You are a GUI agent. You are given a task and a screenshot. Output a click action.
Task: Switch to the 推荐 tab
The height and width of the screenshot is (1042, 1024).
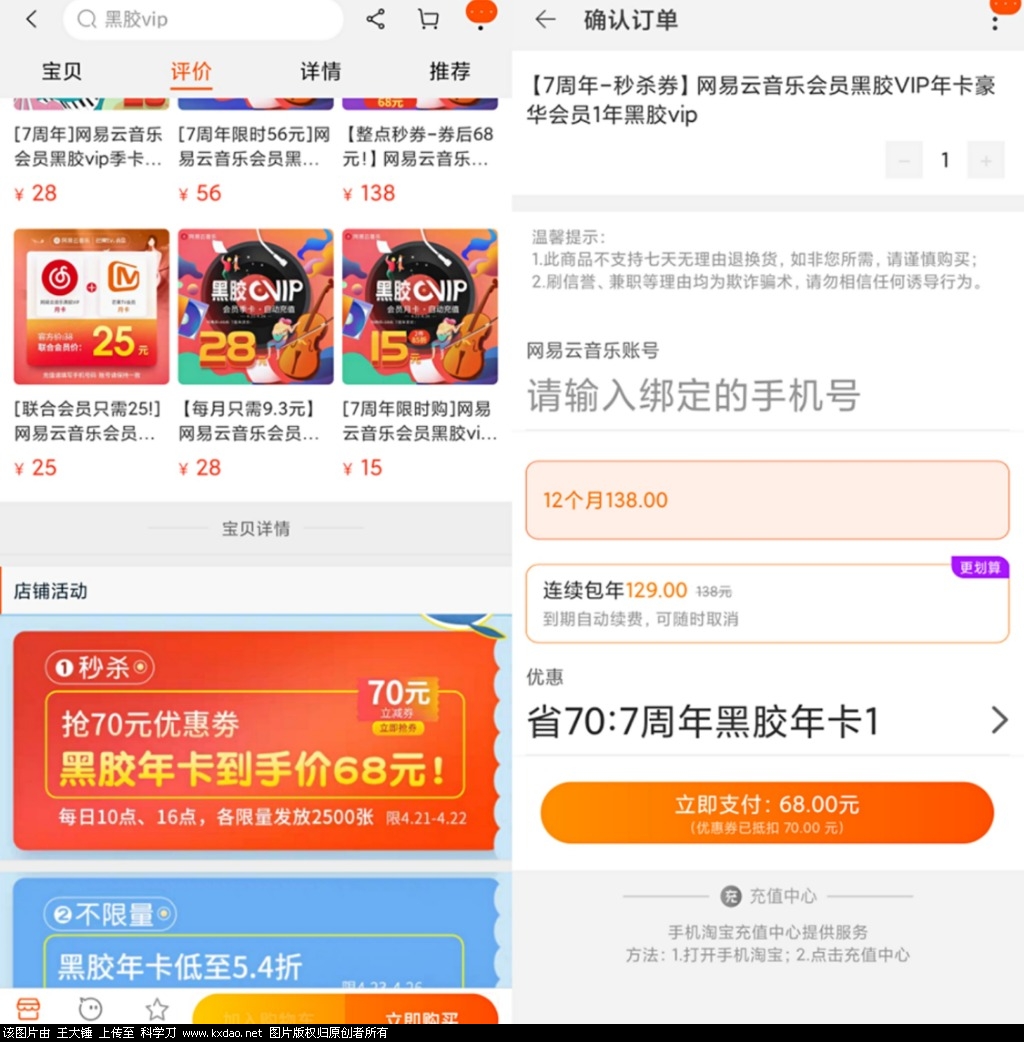[449, 71]
